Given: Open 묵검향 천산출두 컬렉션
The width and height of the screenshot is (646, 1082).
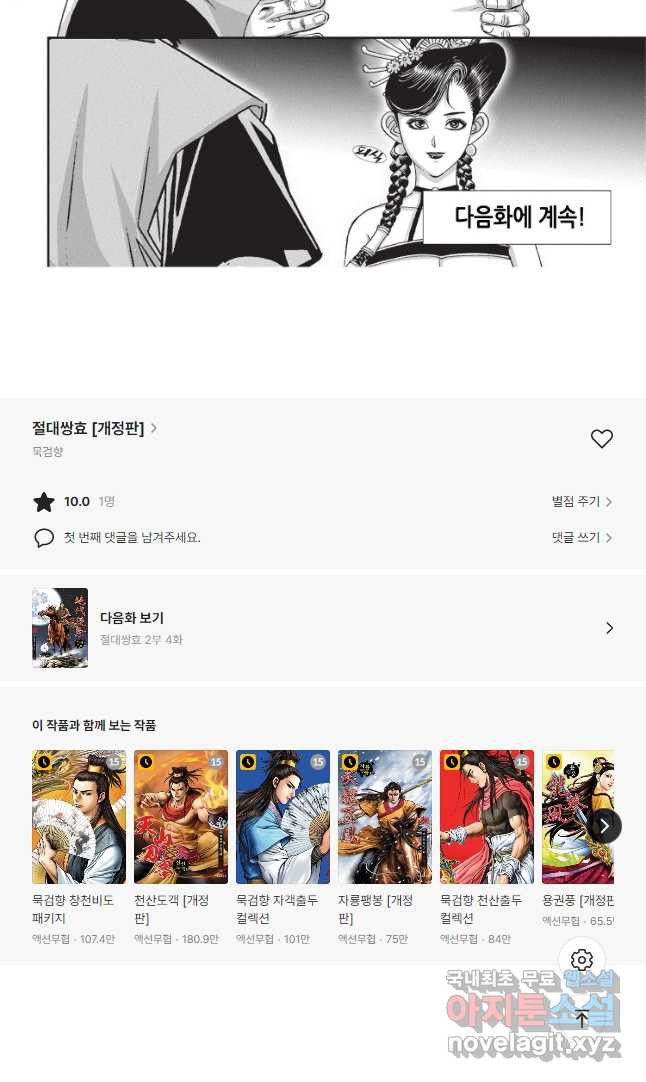Looking at the screenshot, I should pyautogui.click(x=487, y=817).
